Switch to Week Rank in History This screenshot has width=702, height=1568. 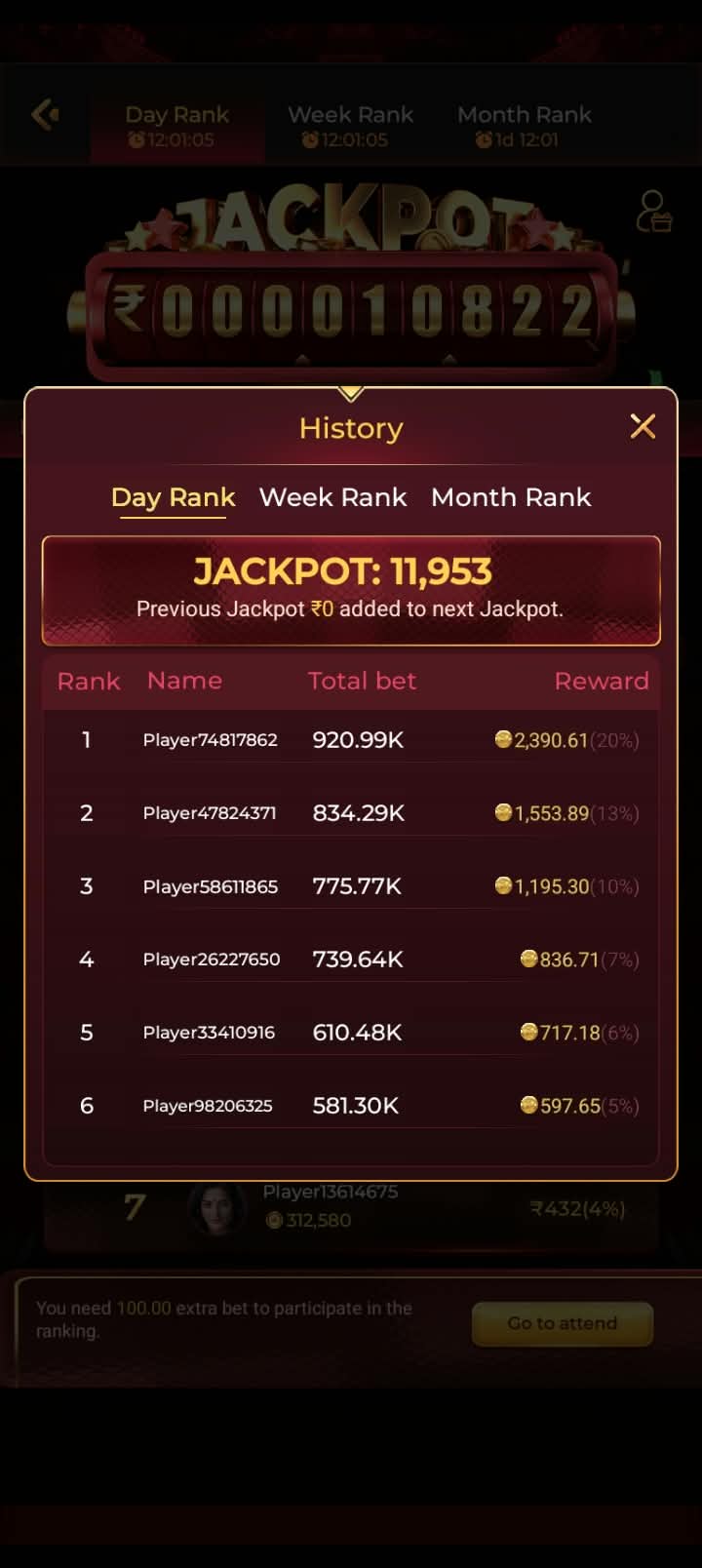pyautogui.click(x=332, y=497)
